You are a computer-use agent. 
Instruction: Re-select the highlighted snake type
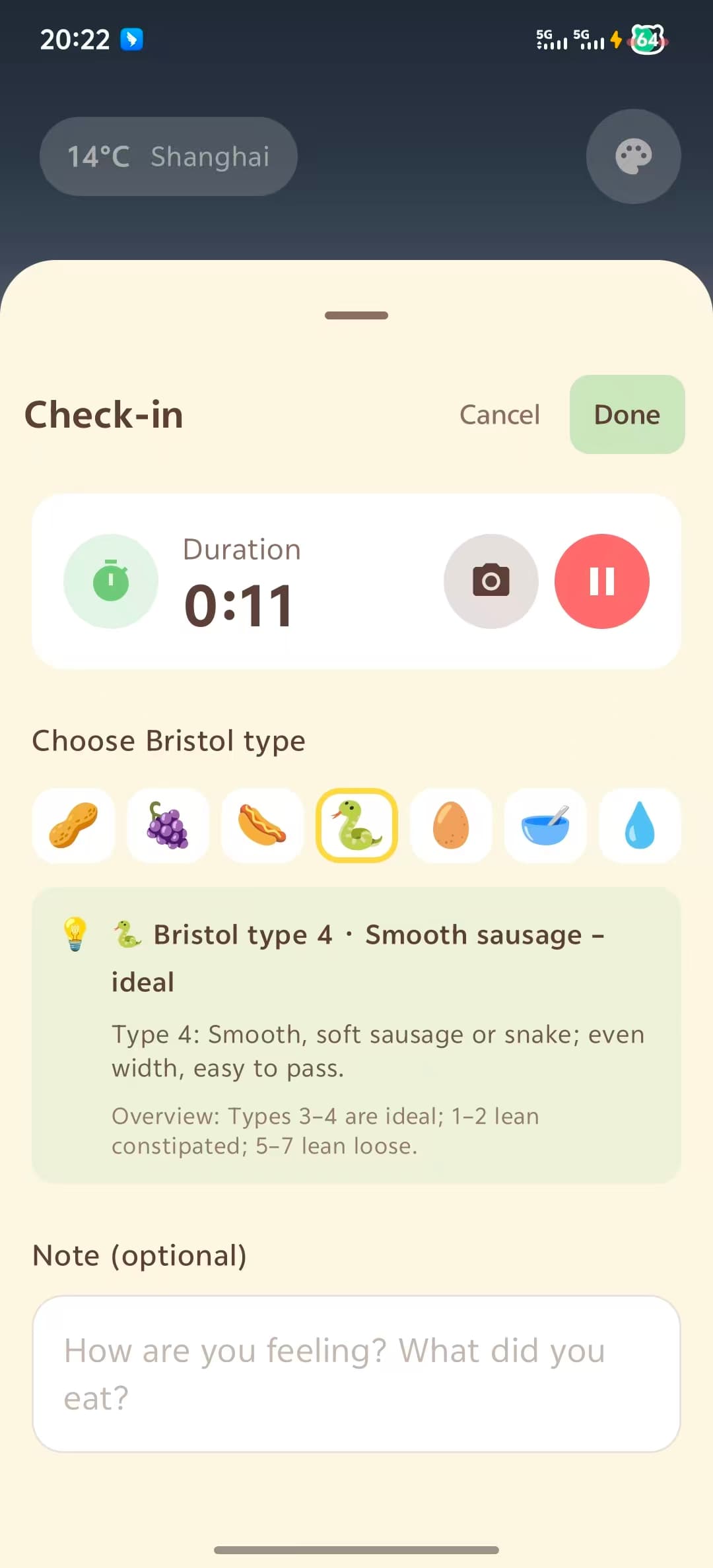356,826
